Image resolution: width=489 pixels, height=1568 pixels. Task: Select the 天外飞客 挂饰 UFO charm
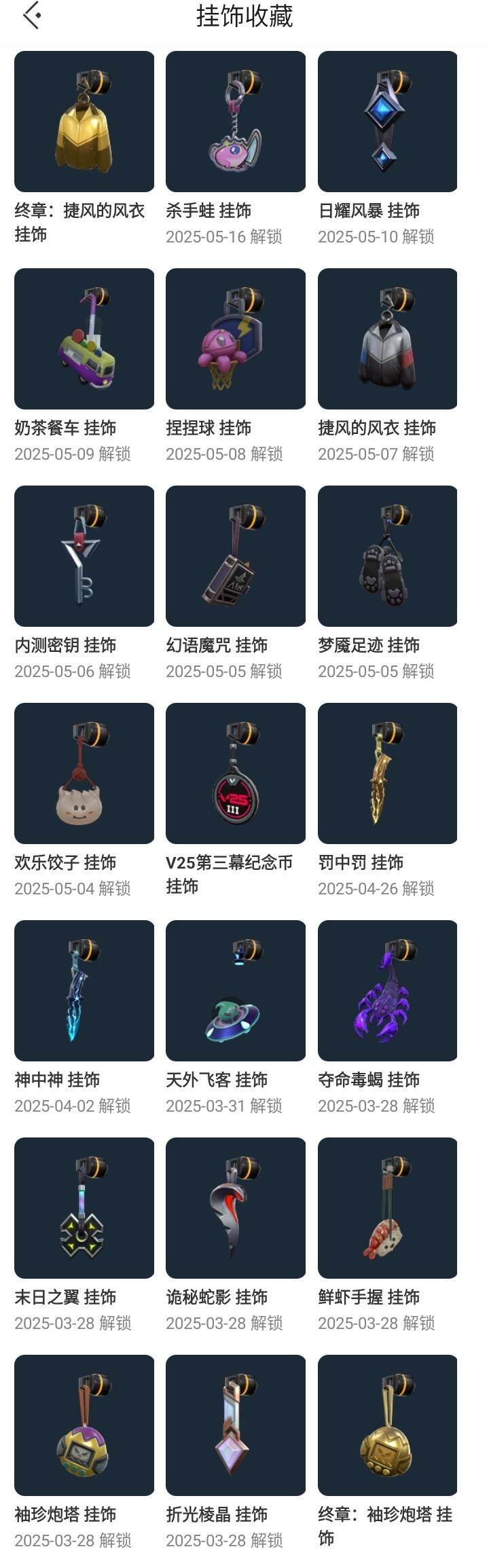pos(236,991)
